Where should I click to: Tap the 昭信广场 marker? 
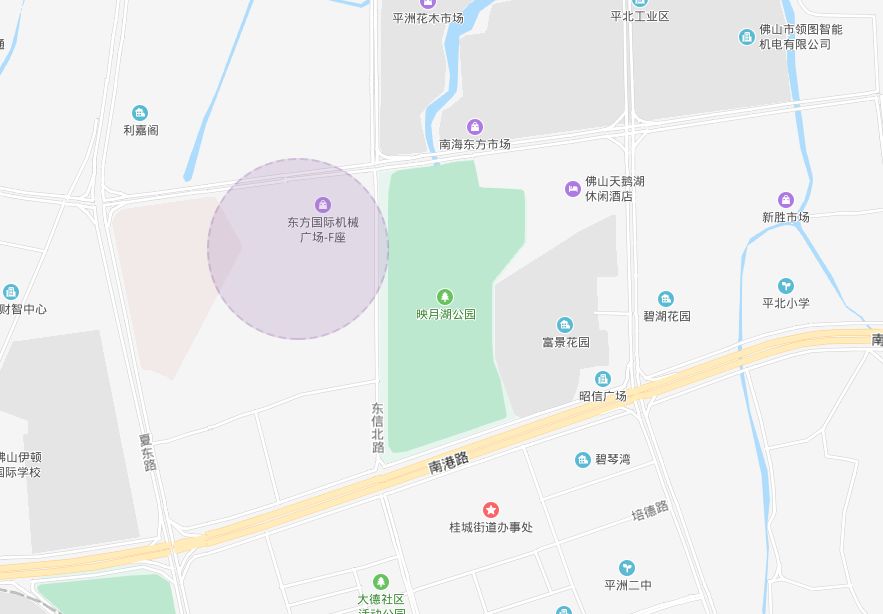(x=602, y=379)
